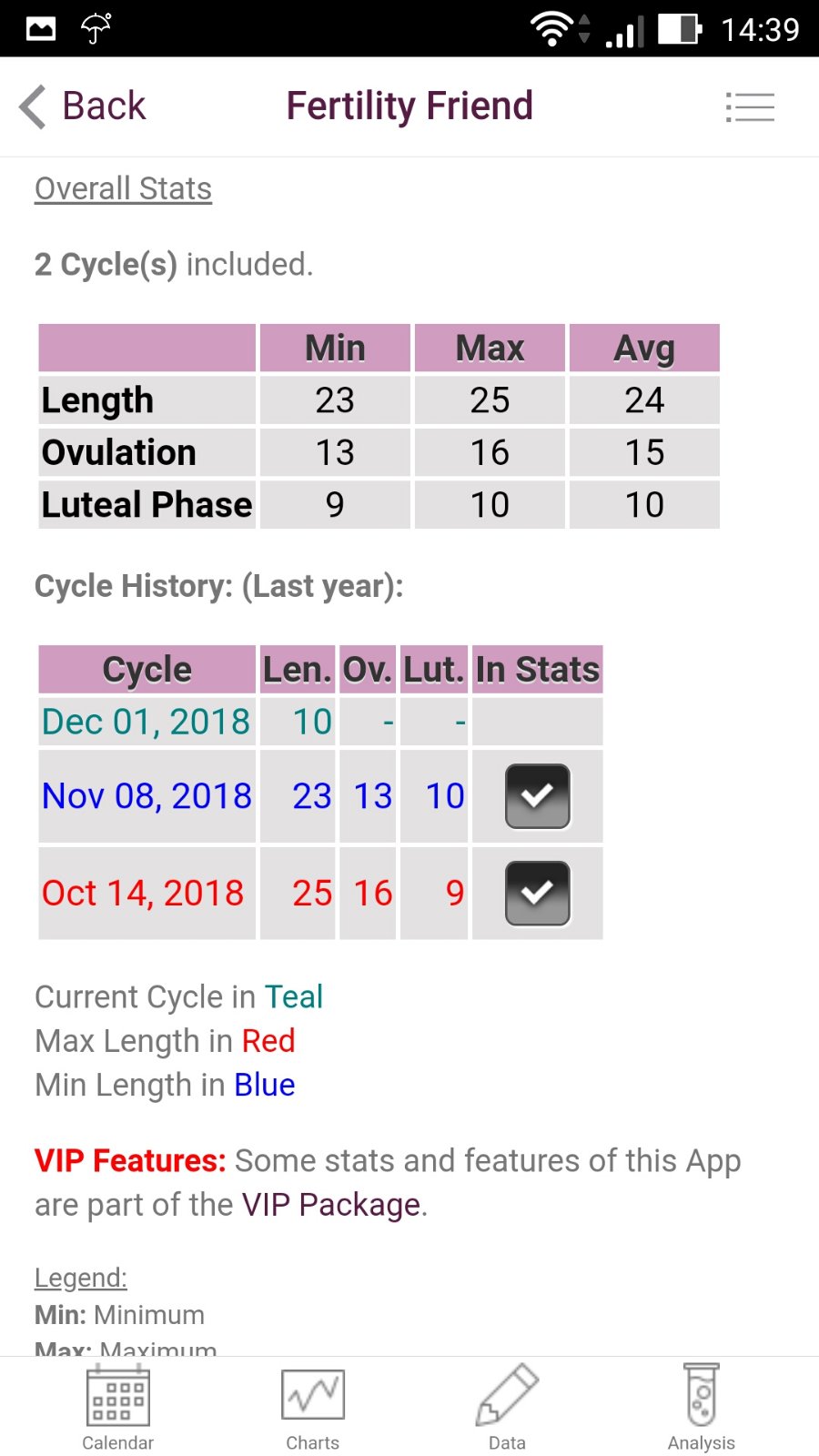Uncheck In Stats for Nov 08, 2018
The image size is (819, 1456).
537,796
